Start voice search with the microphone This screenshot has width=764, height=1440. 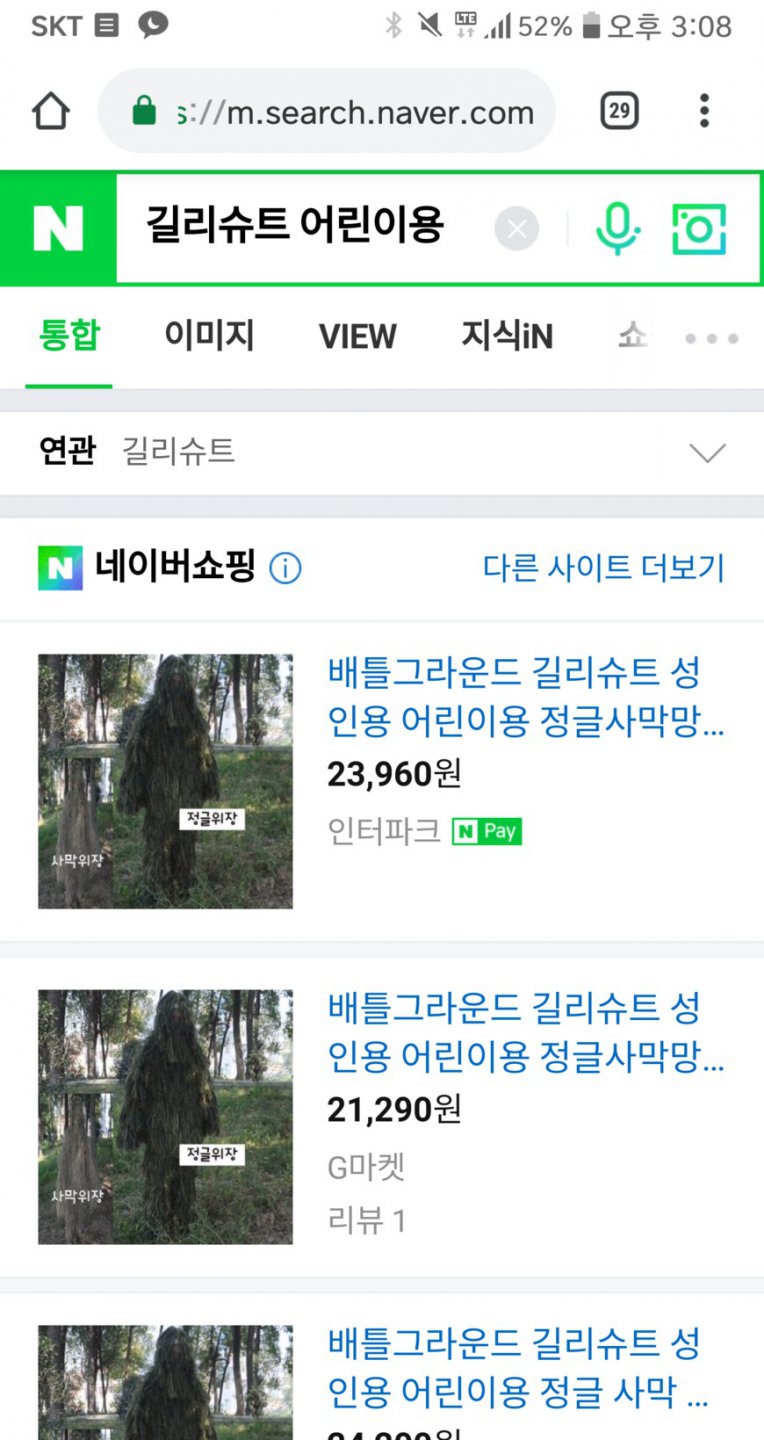click(617, 229)
